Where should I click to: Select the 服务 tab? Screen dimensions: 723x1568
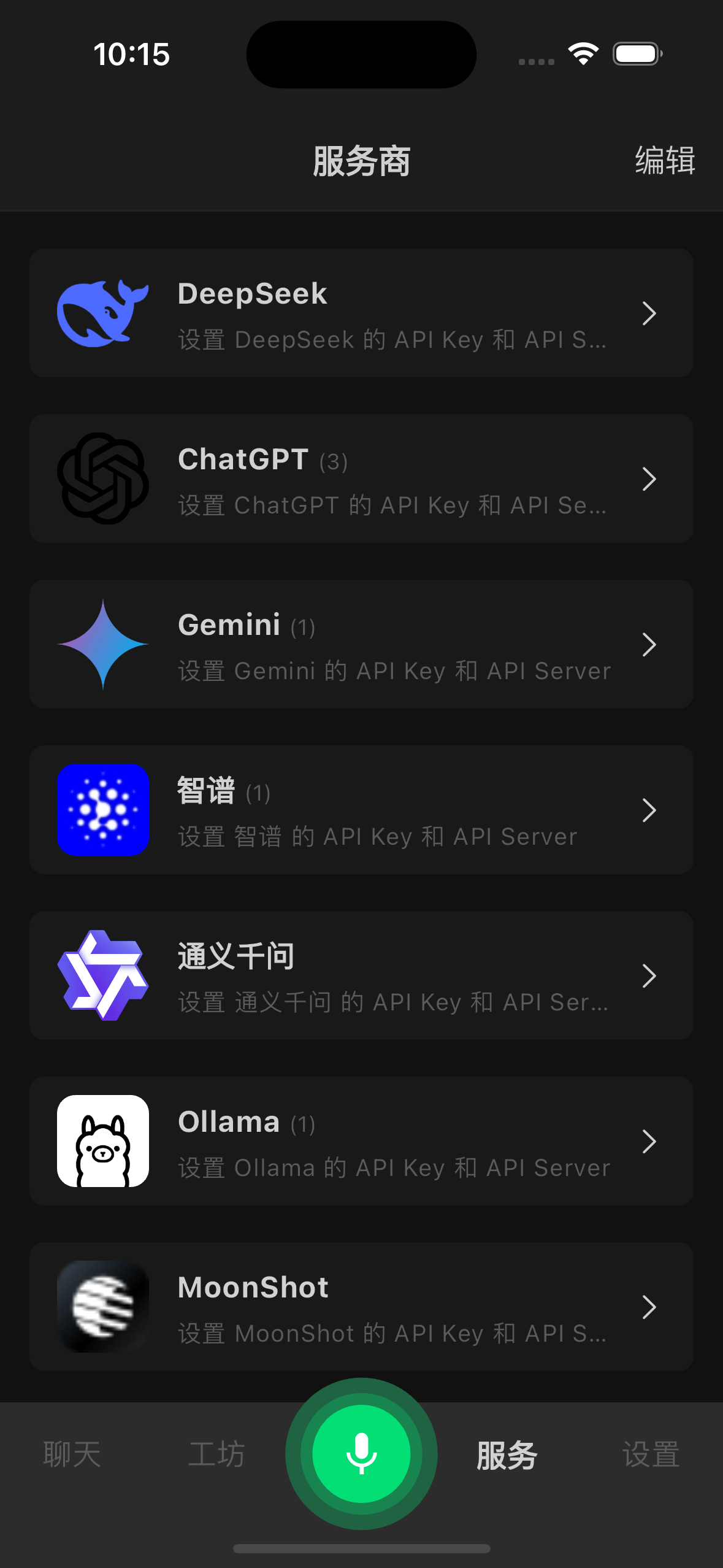point(507,1454)
